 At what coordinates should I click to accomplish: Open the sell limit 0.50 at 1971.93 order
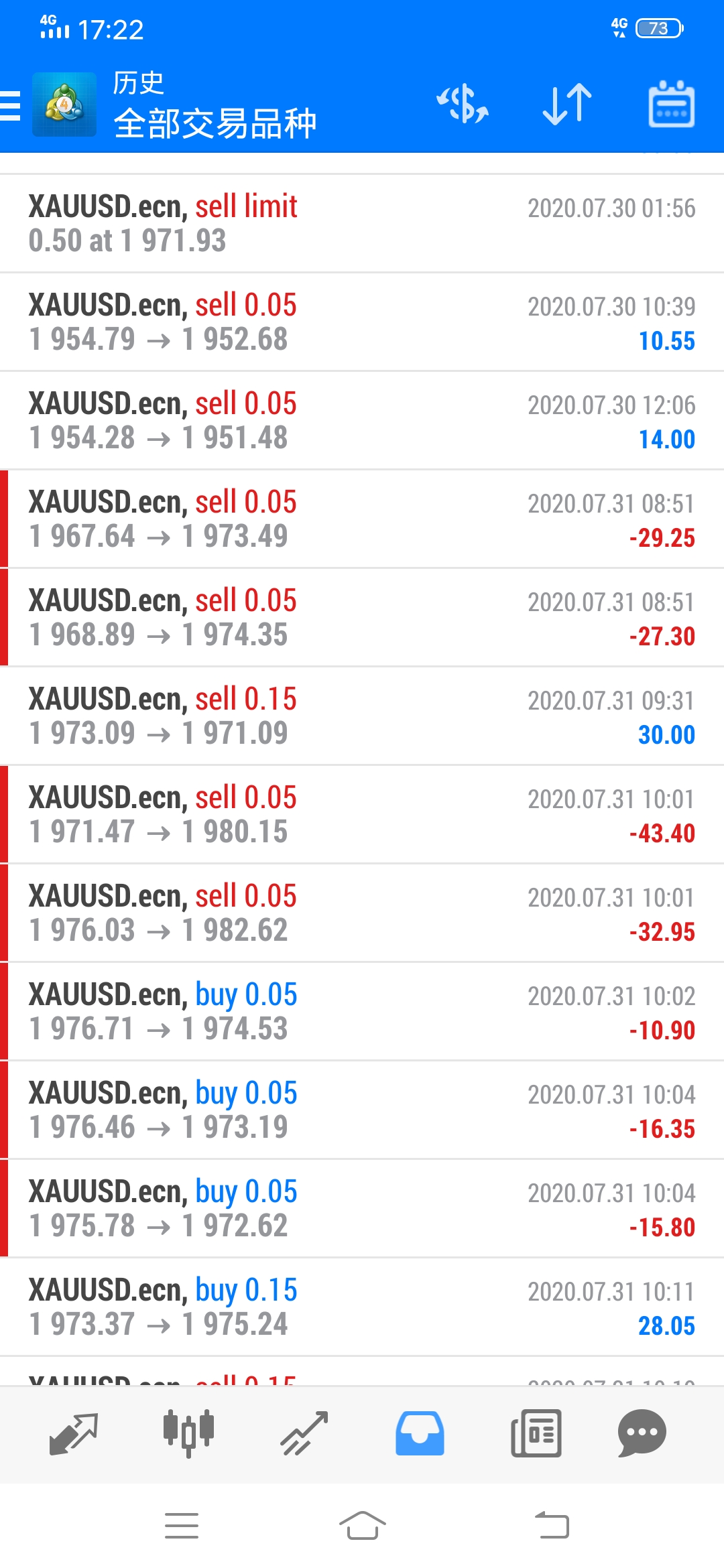362,223
